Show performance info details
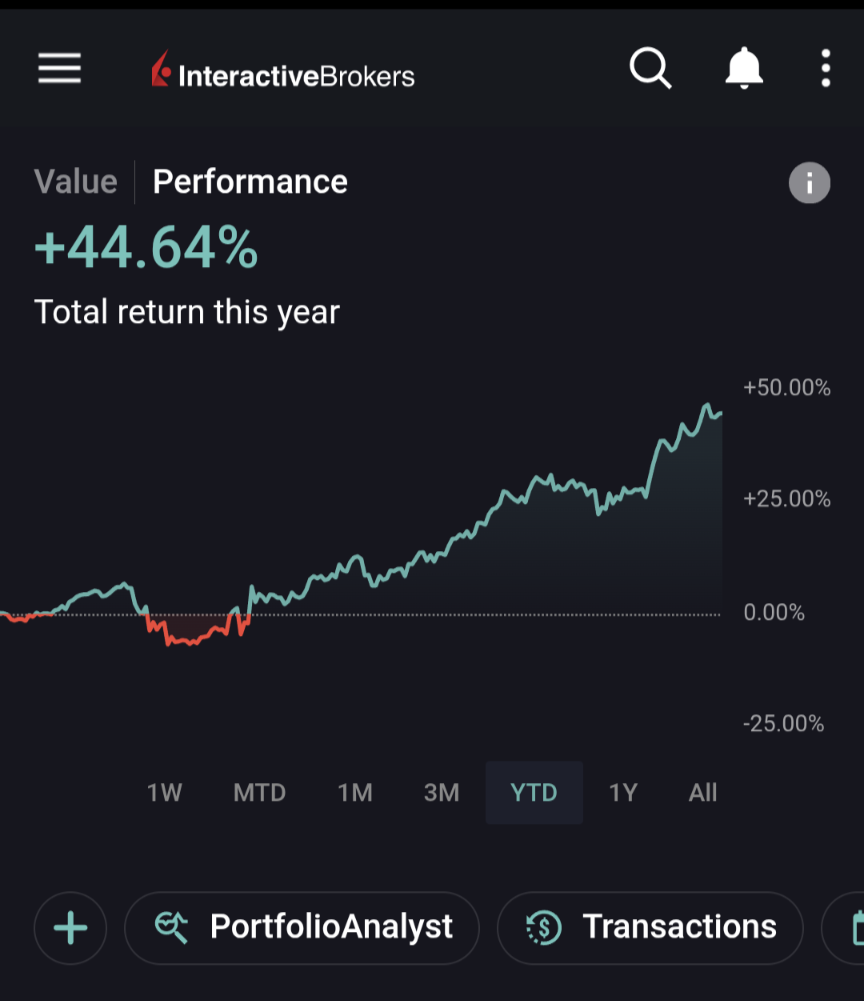This screenshot has width=864, height=1001. coord(809,183)
